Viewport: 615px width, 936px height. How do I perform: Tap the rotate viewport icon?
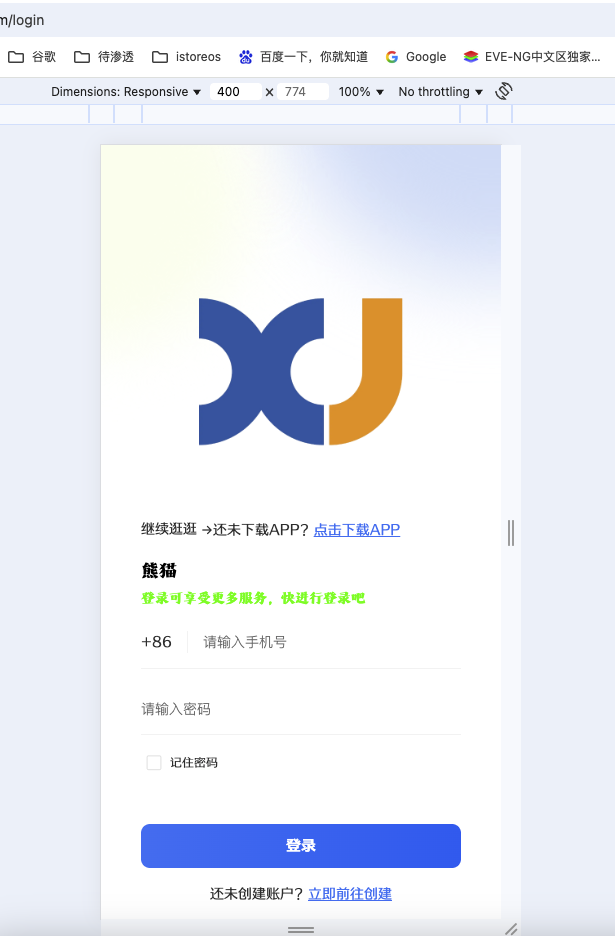[504, 91]
